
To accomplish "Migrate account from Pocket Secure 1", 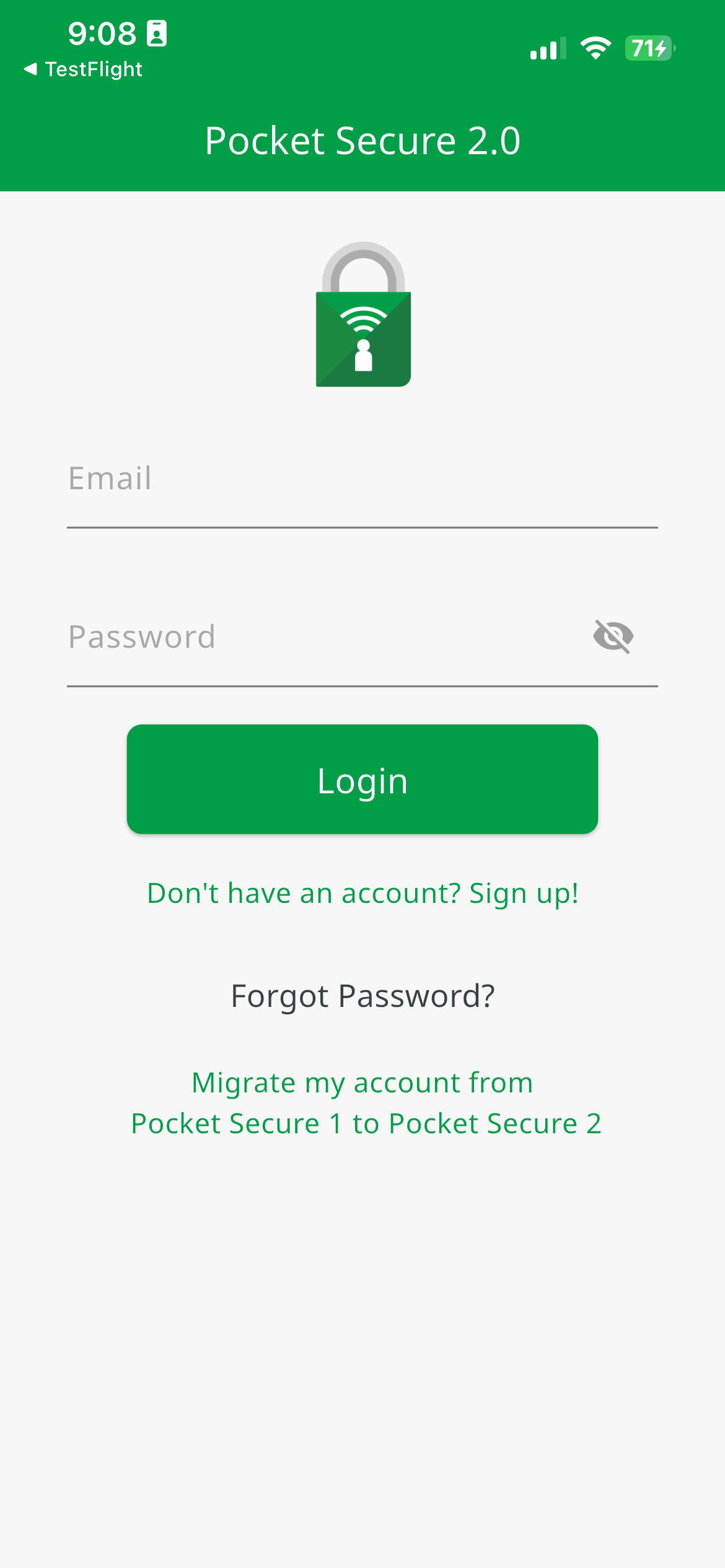I will click(366, 1103).
